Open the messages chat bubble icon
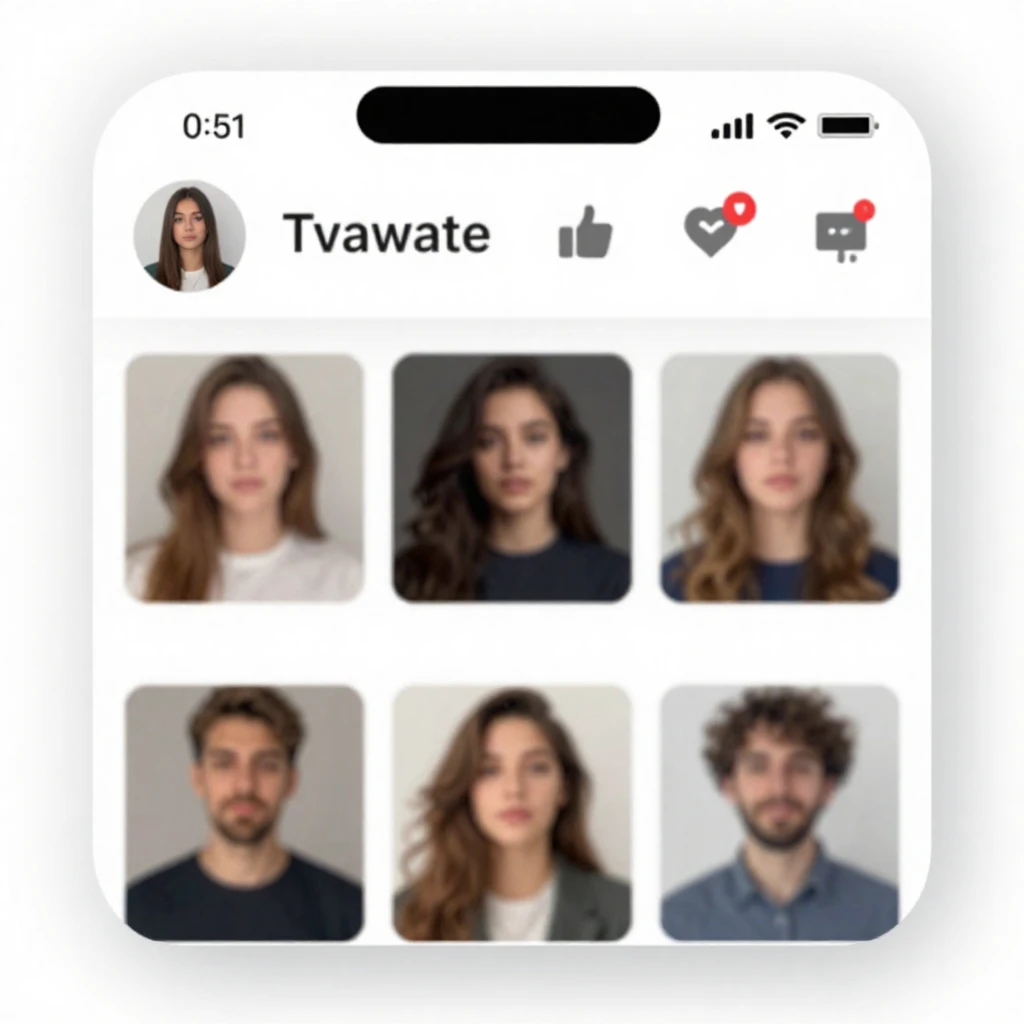Image resolution: width=1024 pixels, height=1024 pixels. click(x=841, y=236)
